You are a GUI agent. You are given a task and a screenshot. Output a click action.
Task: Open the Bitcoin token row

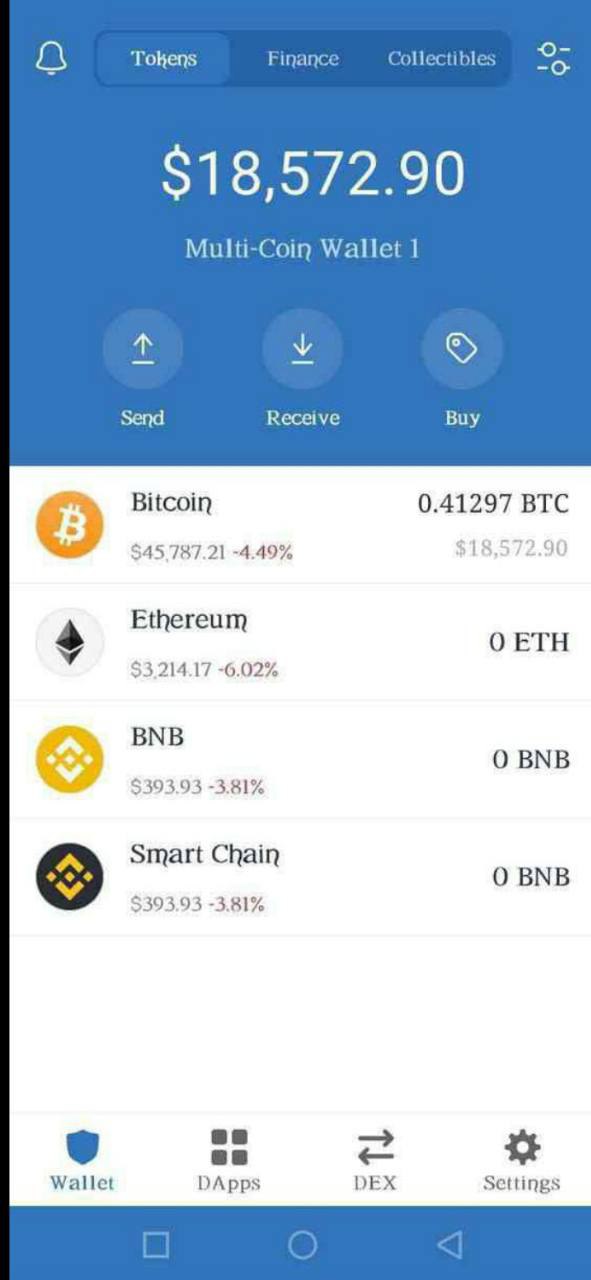[x=300, y=525]
